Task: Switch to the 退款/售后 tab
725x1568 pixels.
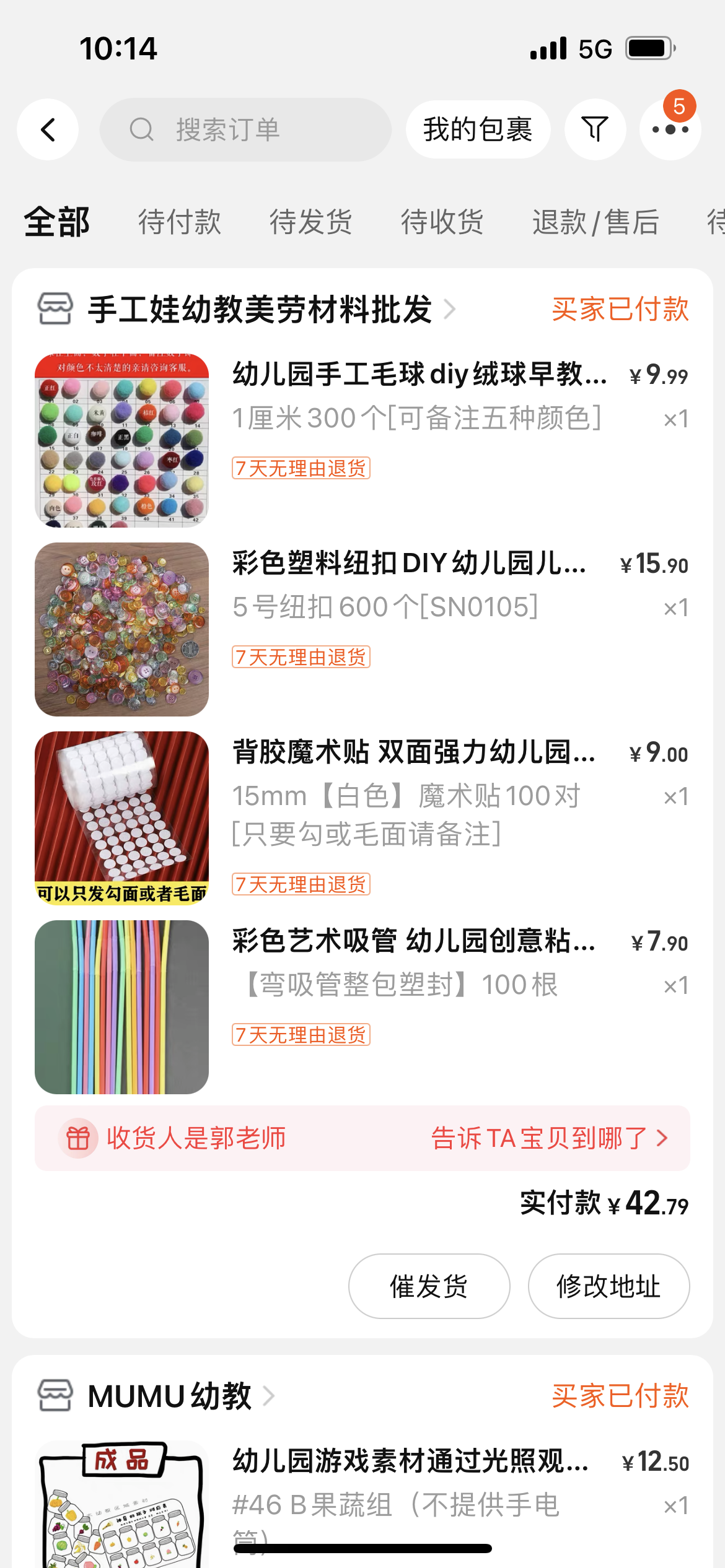Action: click(x=595, y=222)
